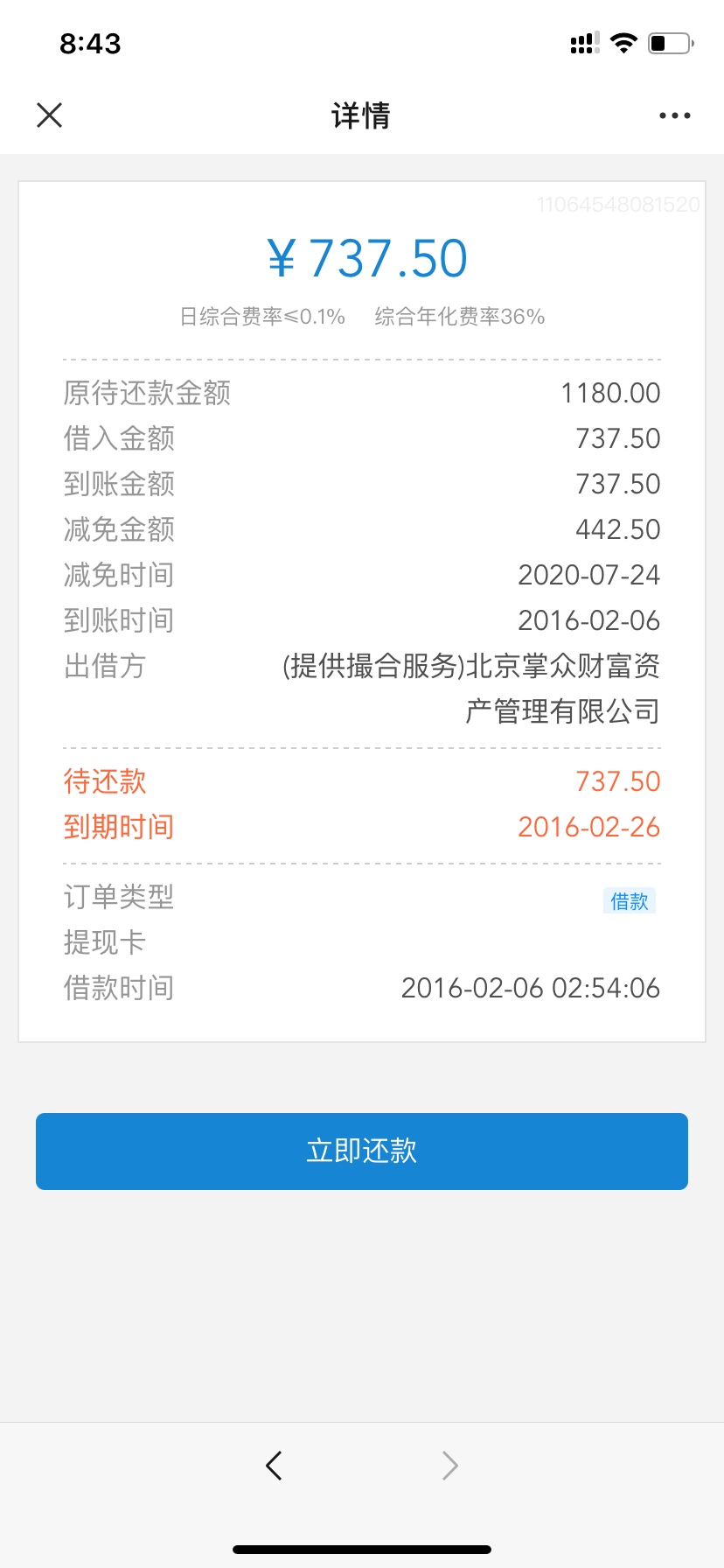Go back with the bottom left arrow

point(274,1465)
